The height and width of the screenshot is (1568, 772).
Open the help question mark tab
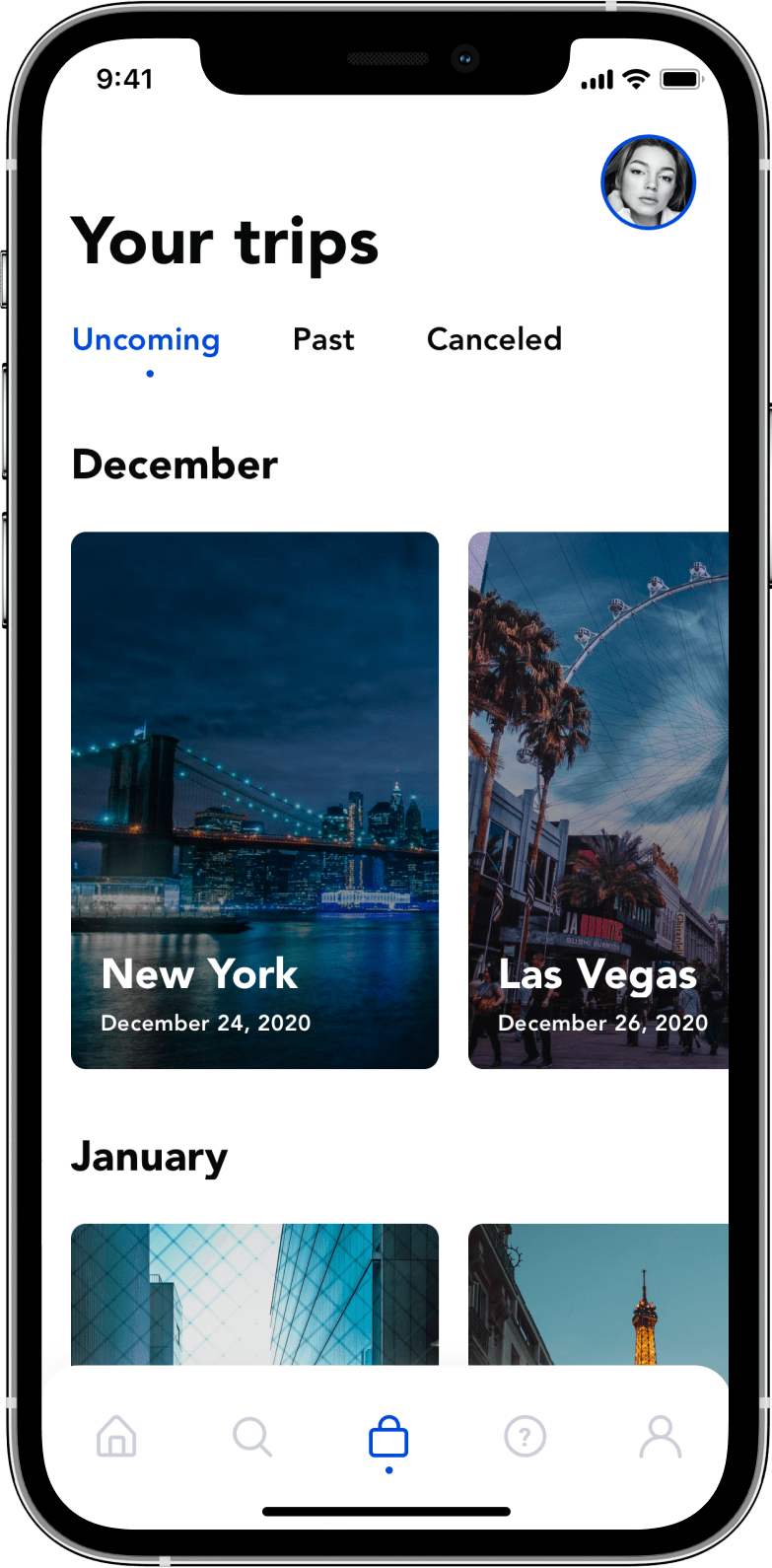(x=525, y=1436)
